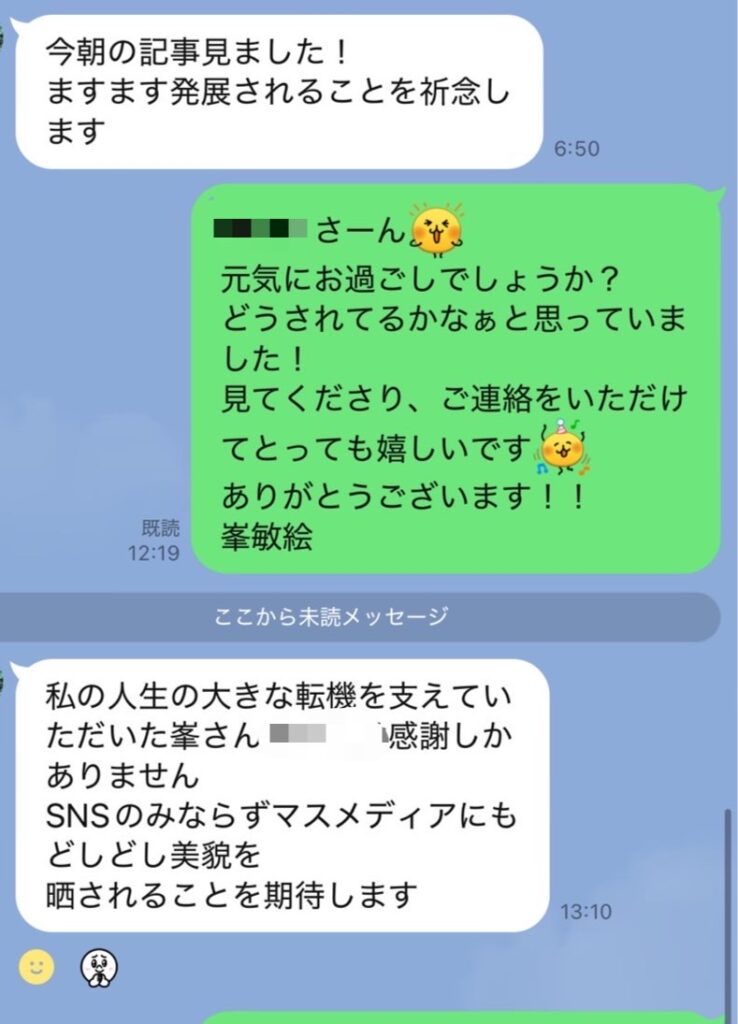Open the reaction already added under the message
This screenshot has width=738, height=1024.
(x=98, y=966)
